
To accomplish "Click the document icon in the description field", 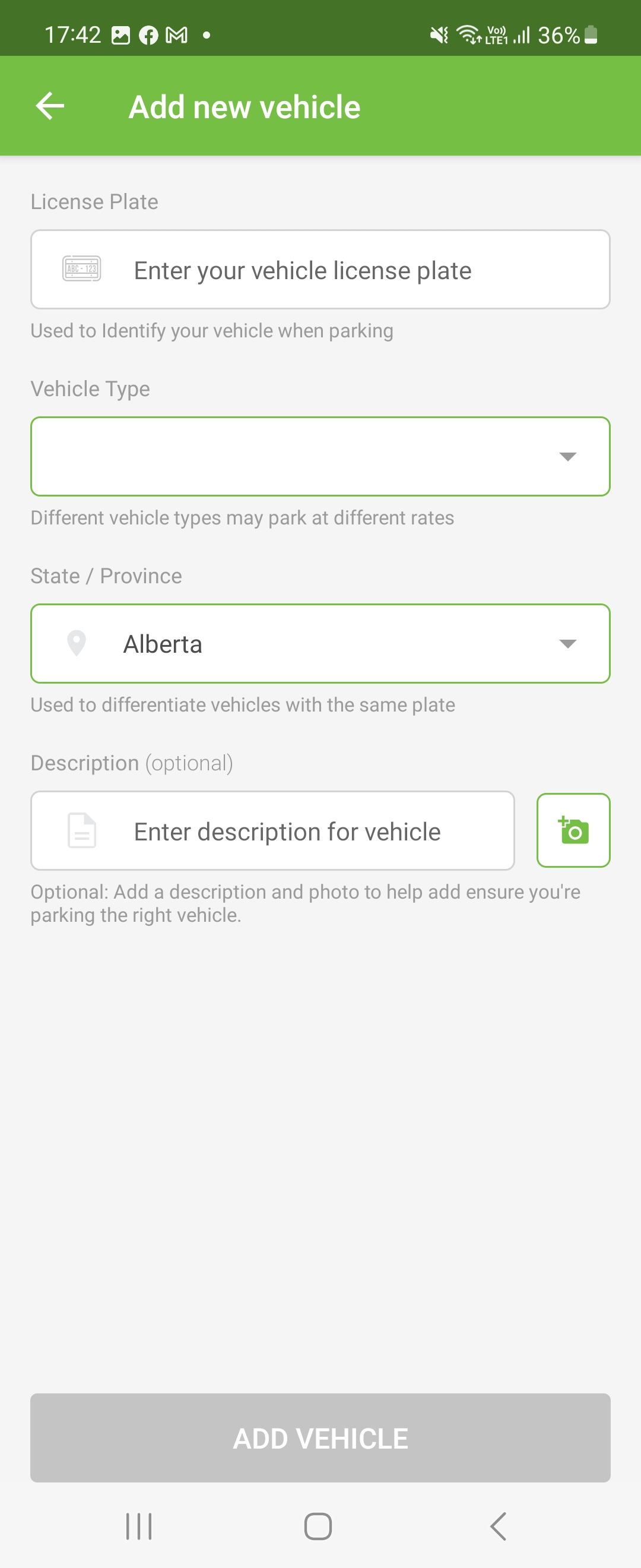I will (x=82, y=830).
